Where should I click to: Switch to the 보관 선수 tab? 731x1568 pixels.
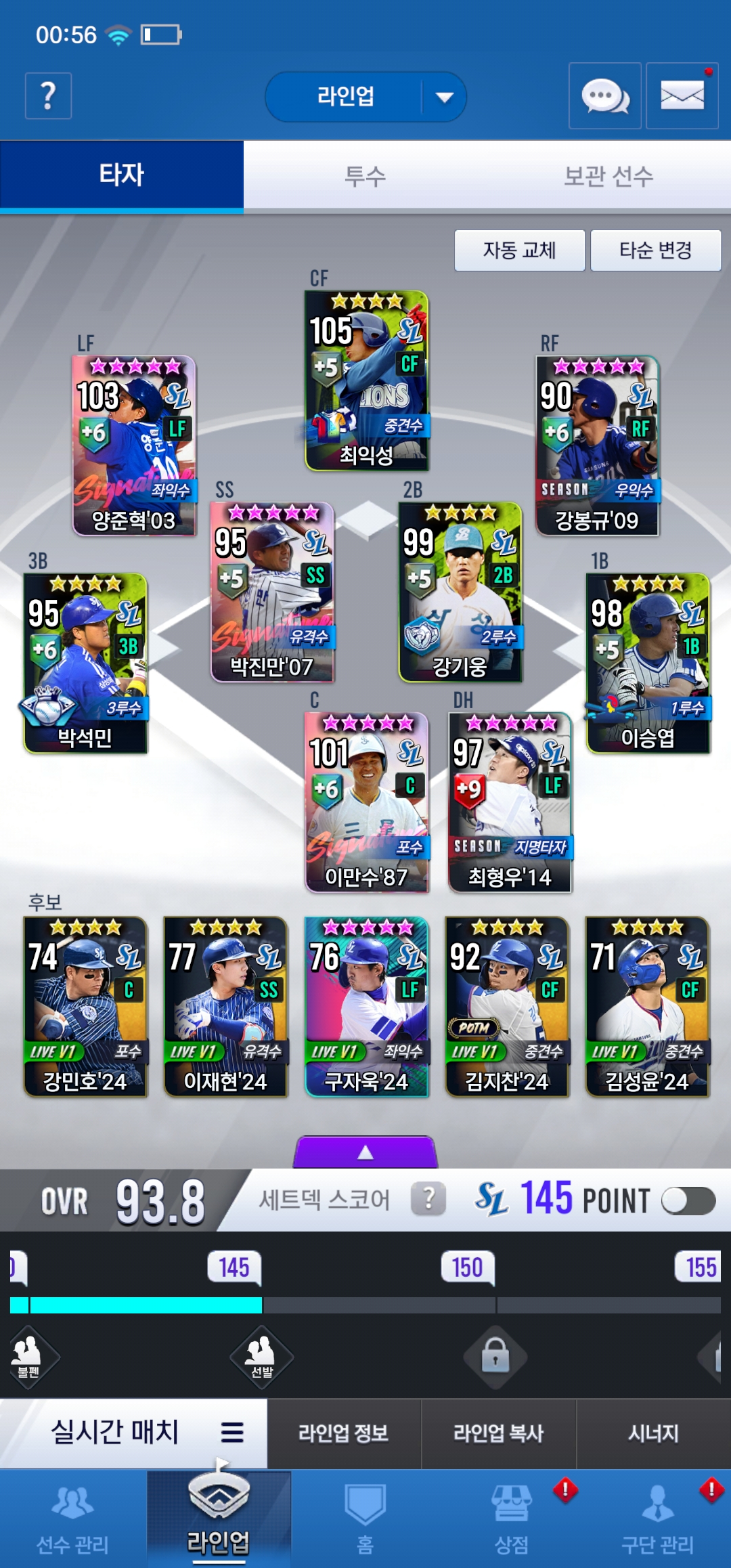click(608, 177)
